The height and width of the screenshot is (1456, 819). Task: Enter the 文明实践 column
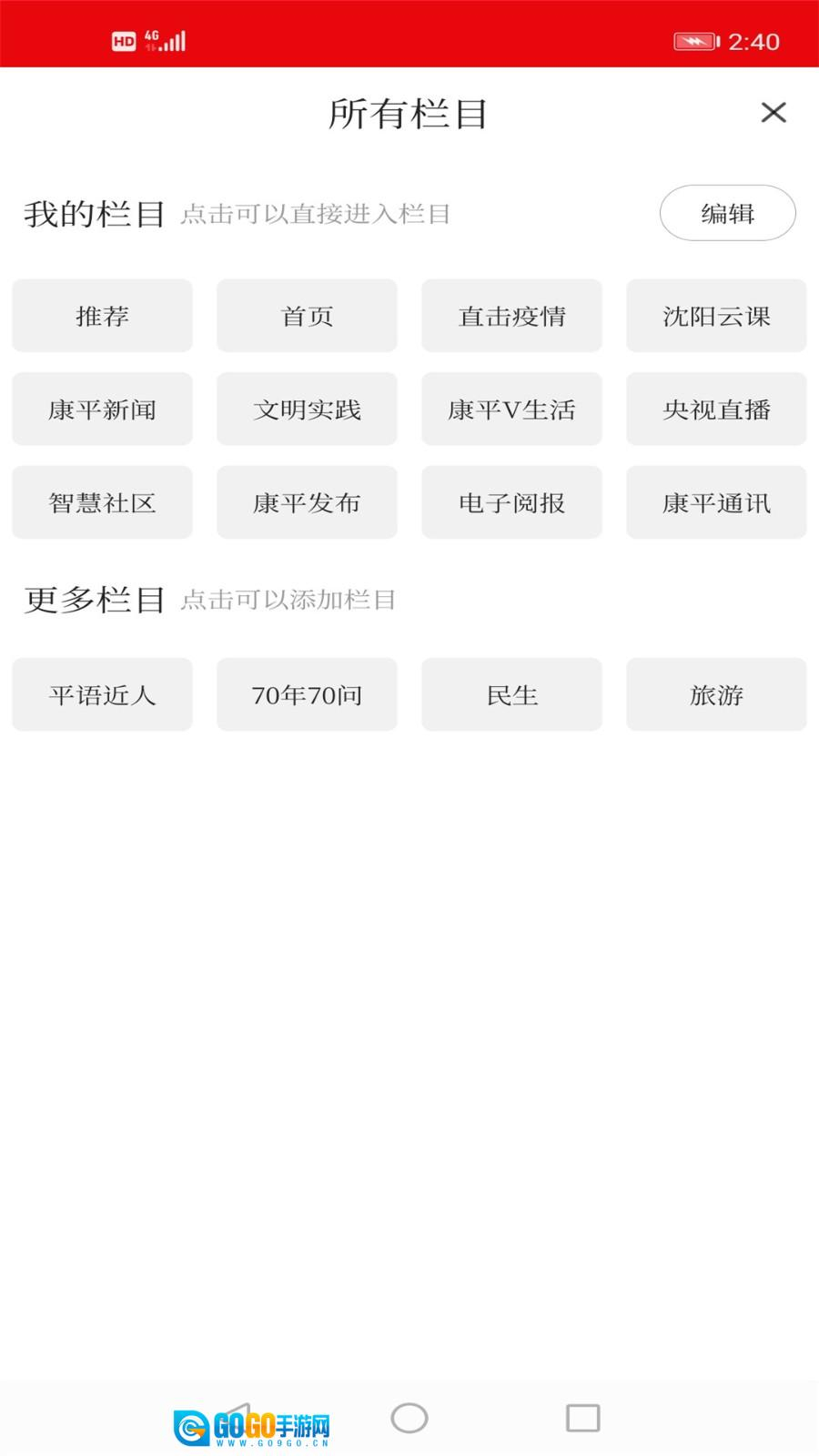(307, 409)
